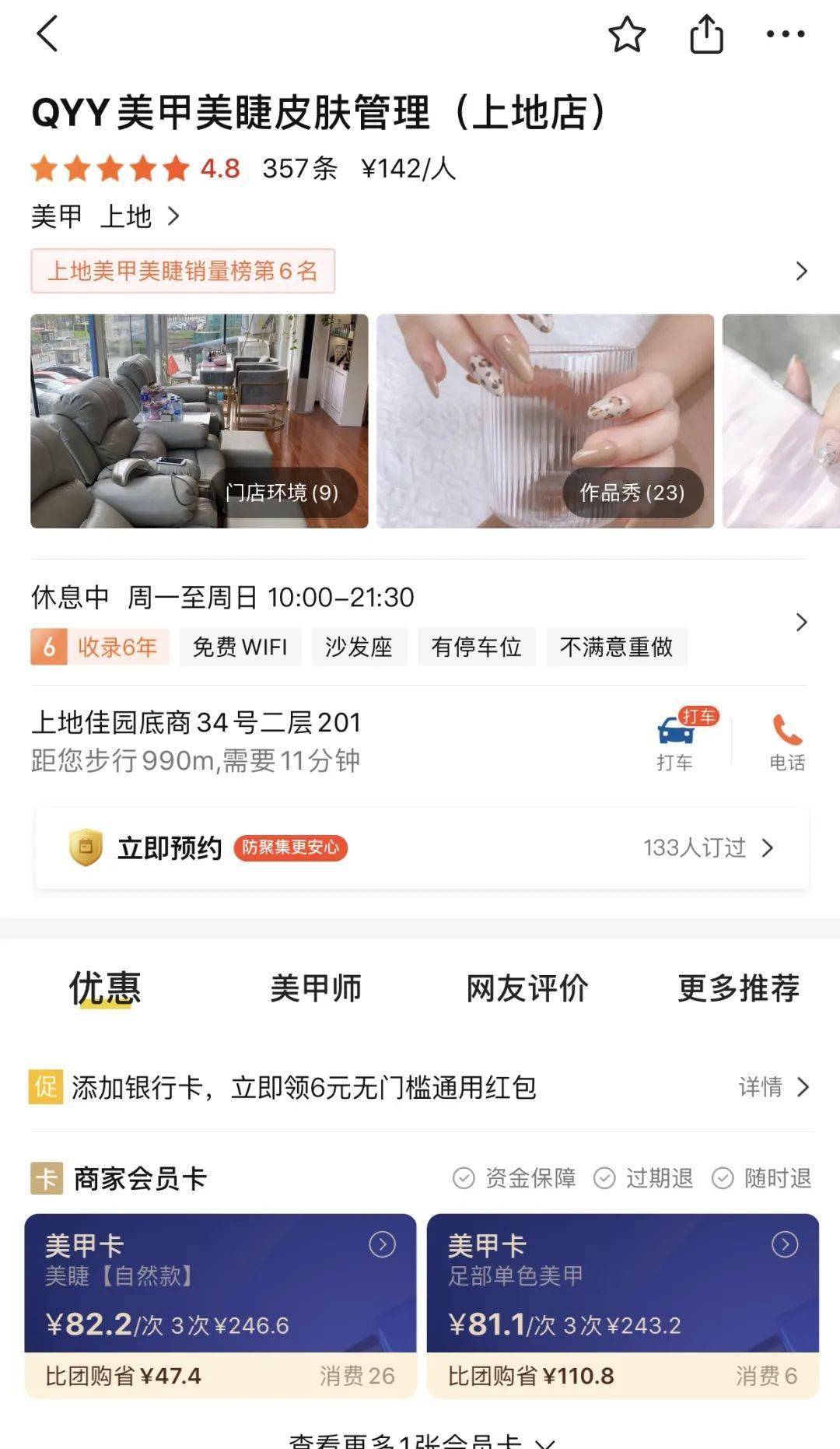
Task: Switch to the 更多推荐 tab
Action: pos(738,988)
